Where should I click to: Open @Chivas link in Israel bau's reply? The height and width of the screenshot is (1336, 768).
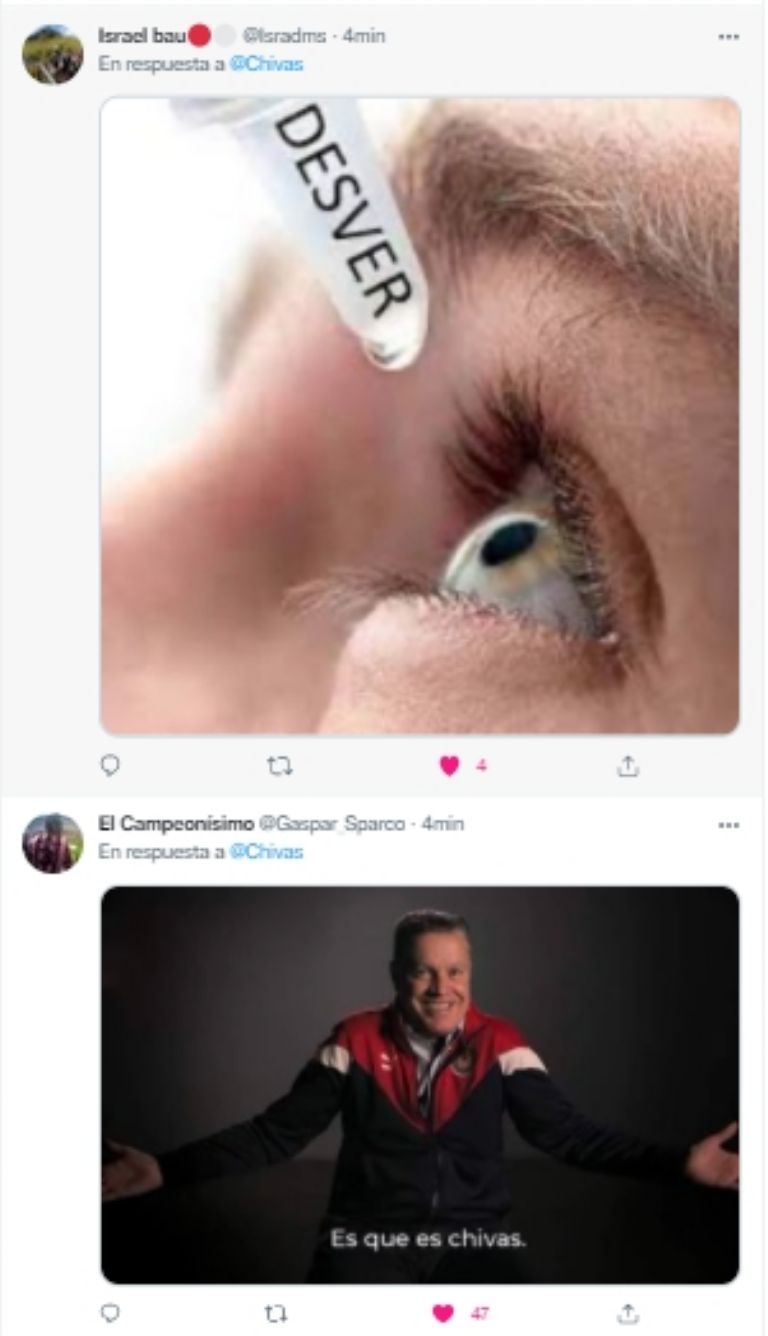pyautogui.click(x=266, y=64)
